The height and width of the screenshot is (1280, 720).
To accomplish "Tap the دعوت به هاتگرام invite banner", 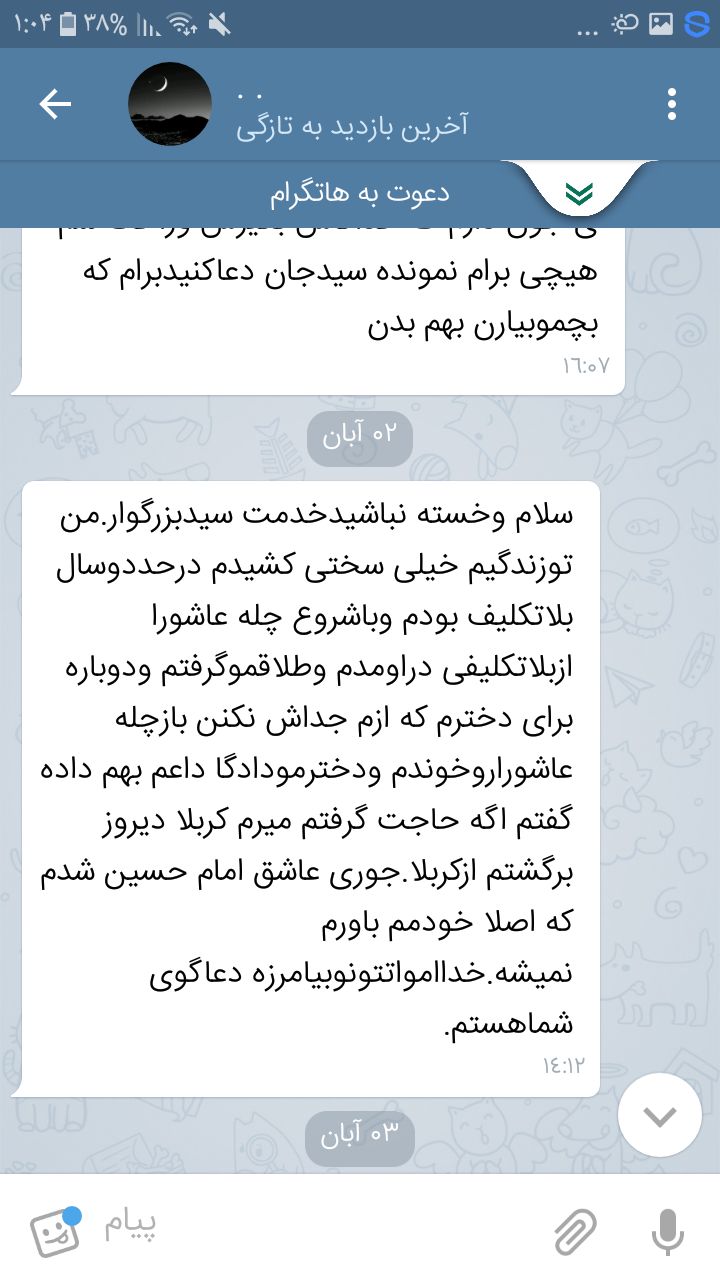I will point(362,193).
